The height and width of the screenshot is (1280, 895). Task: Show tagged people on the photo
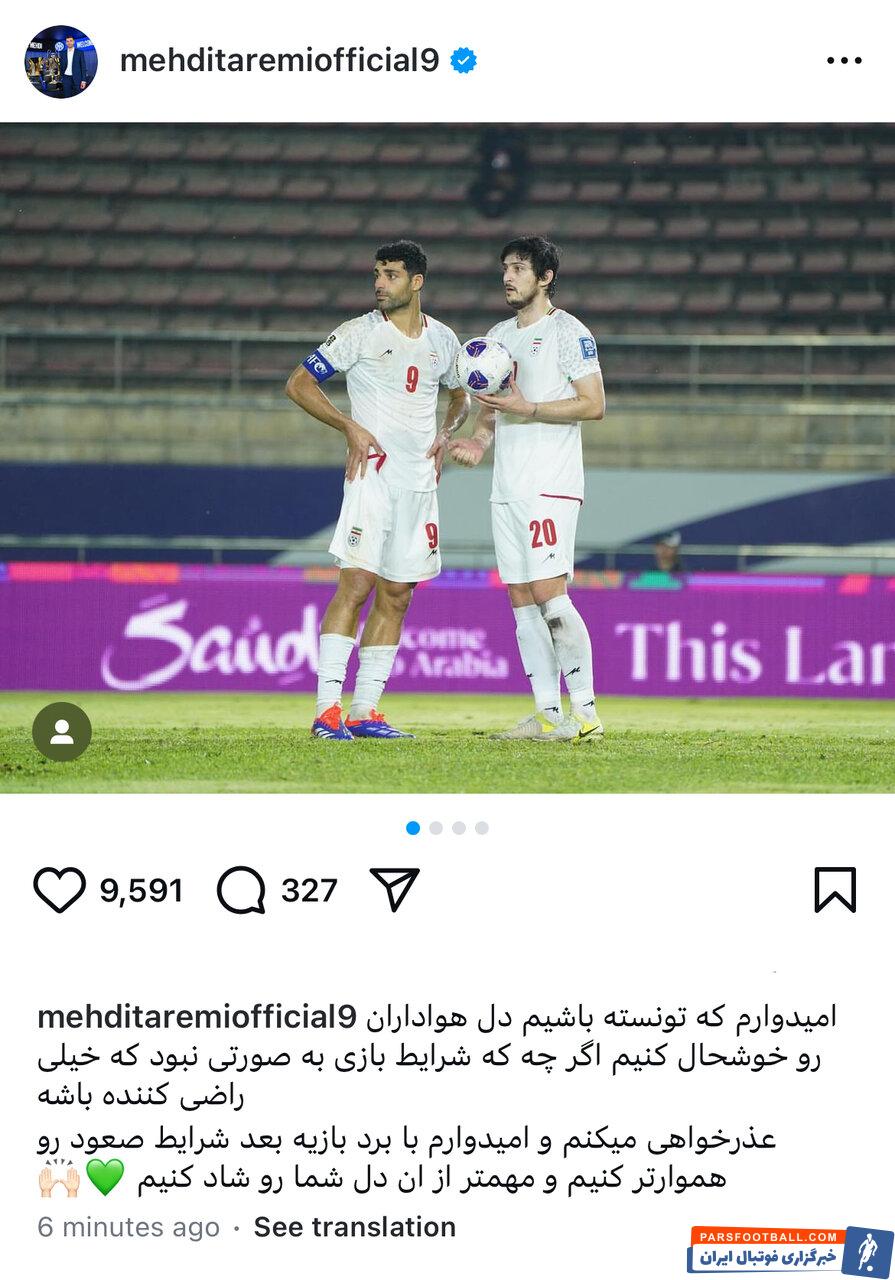point(62,732)
